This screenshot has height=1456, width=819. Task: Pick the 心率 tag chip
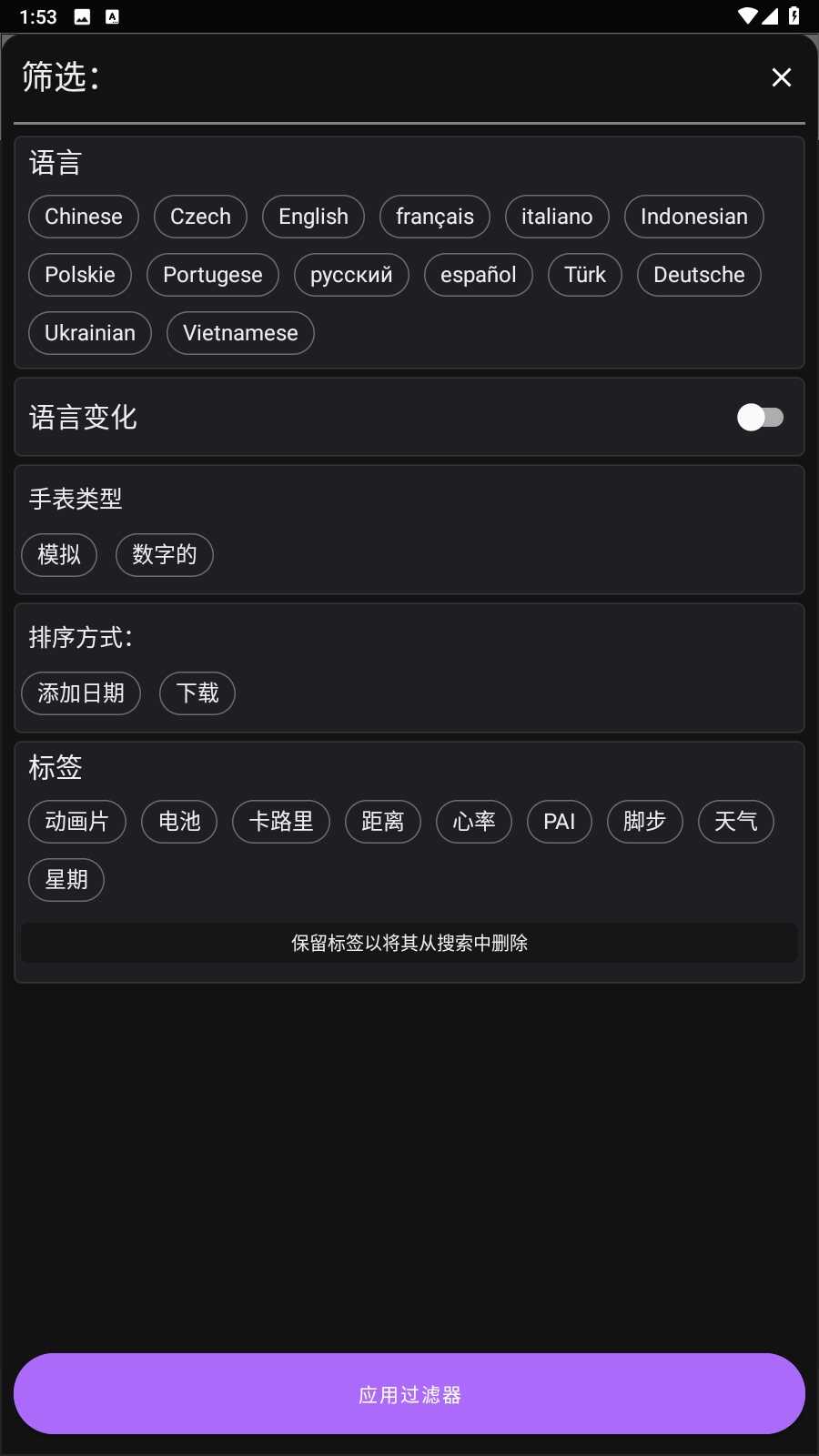coord(474,822)
